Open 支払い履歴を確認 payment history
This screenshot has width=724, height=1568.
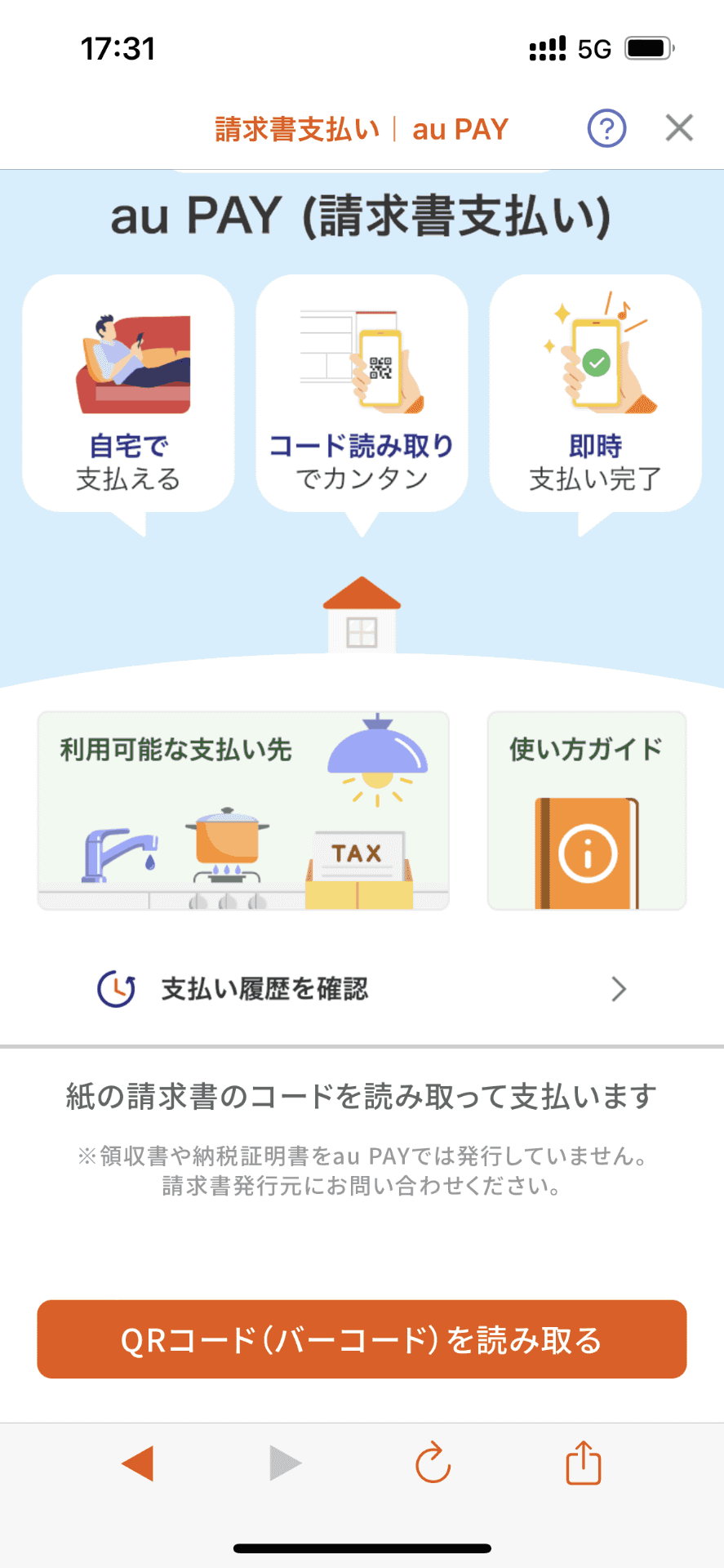pyautogui.click(x=265, y=989)
